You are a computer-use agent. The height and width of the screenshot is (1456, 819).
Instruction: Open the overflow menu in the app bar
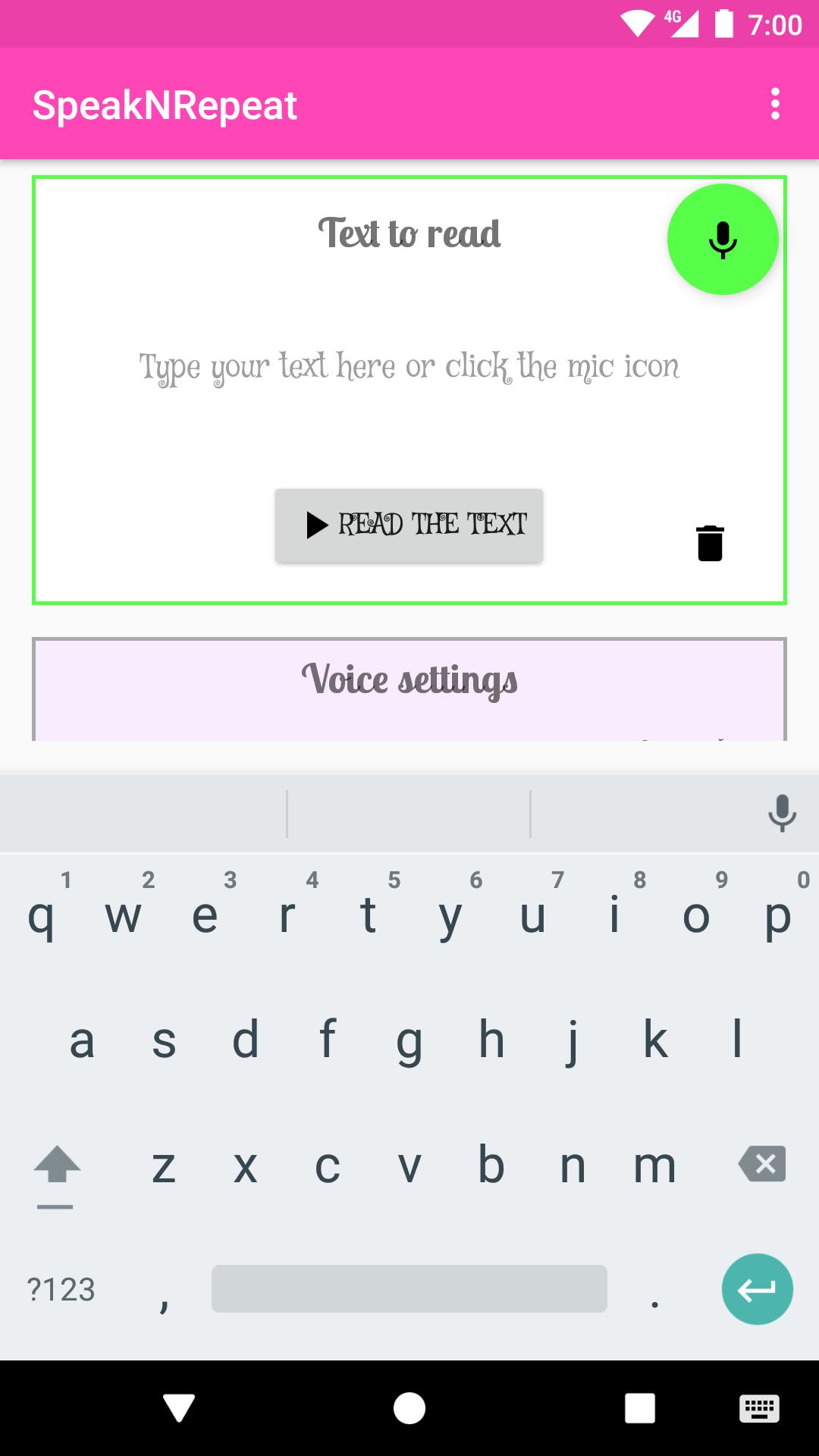coord(774,104)
